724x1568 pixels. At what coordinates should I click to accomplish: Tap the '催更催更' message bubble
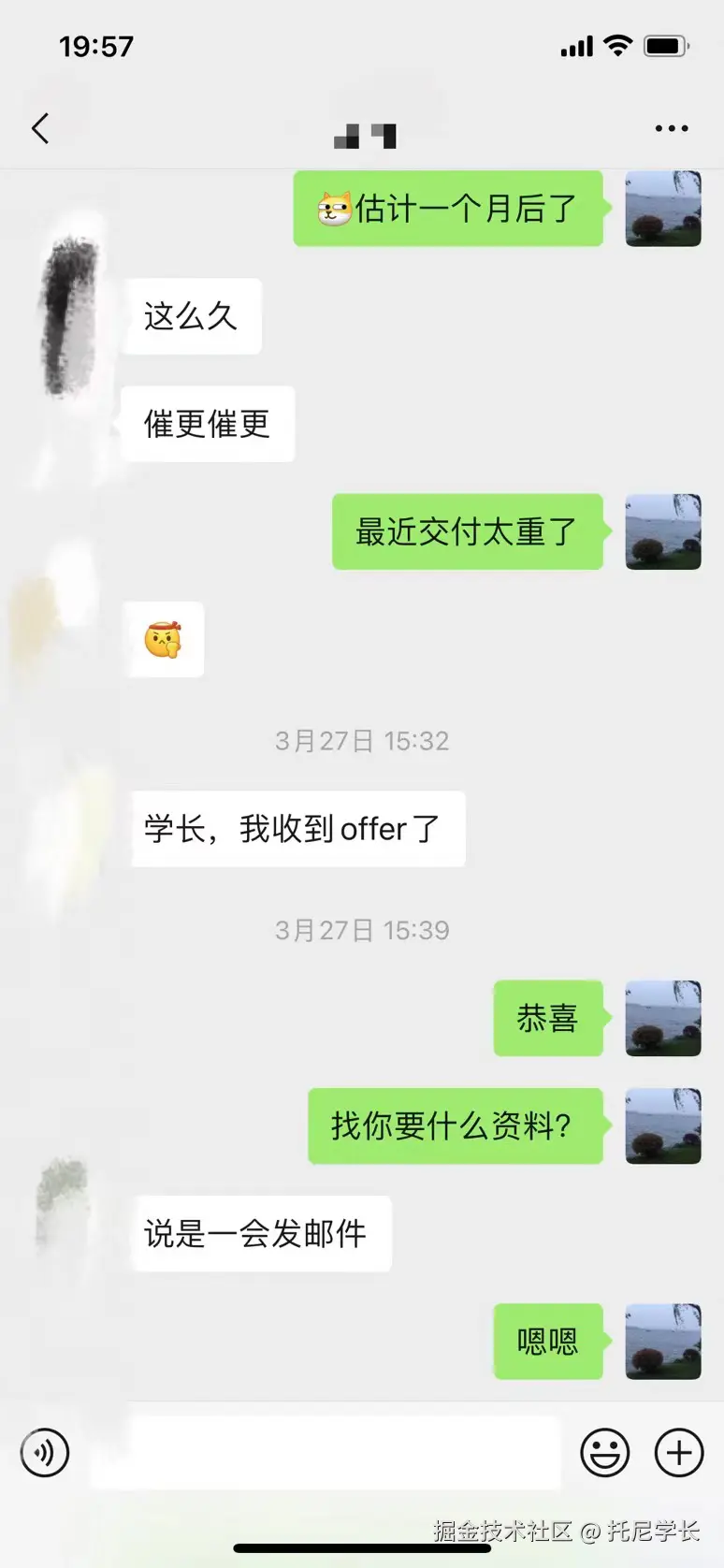pos(207,424)
